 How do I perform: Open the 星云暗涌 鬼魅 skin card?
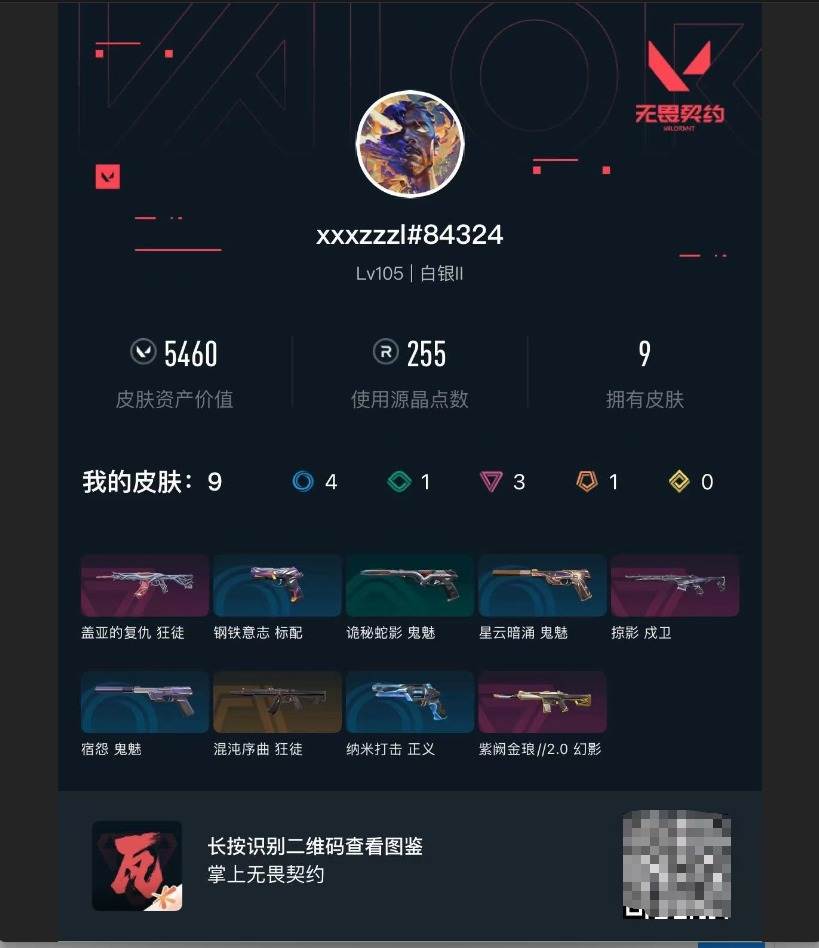pyautogui.click(x=541, y=584)
